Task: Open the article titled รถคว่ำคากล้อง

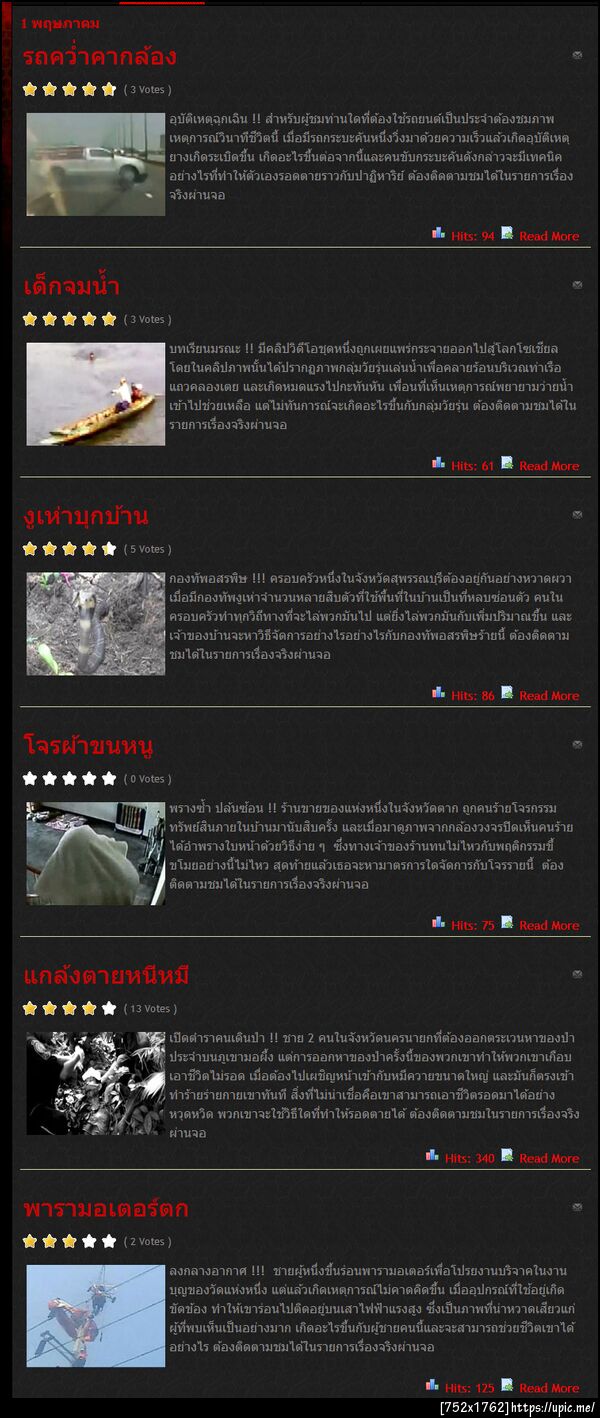Action: click(99, 56)
